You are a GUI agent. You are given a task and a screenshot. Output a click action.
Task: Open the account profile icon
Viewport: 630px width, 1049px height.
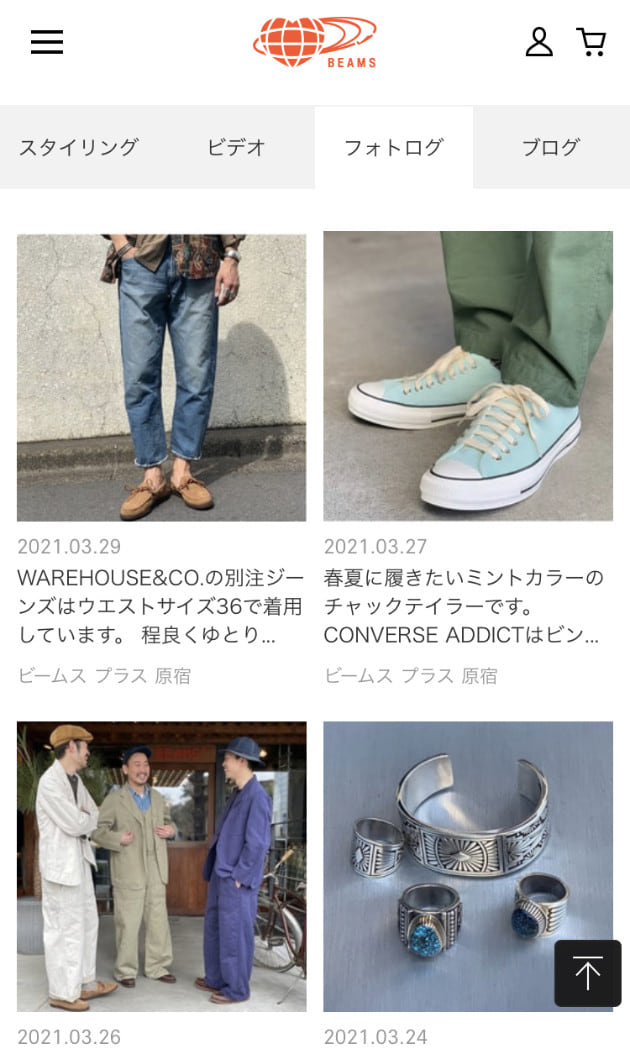pos(539,42)
